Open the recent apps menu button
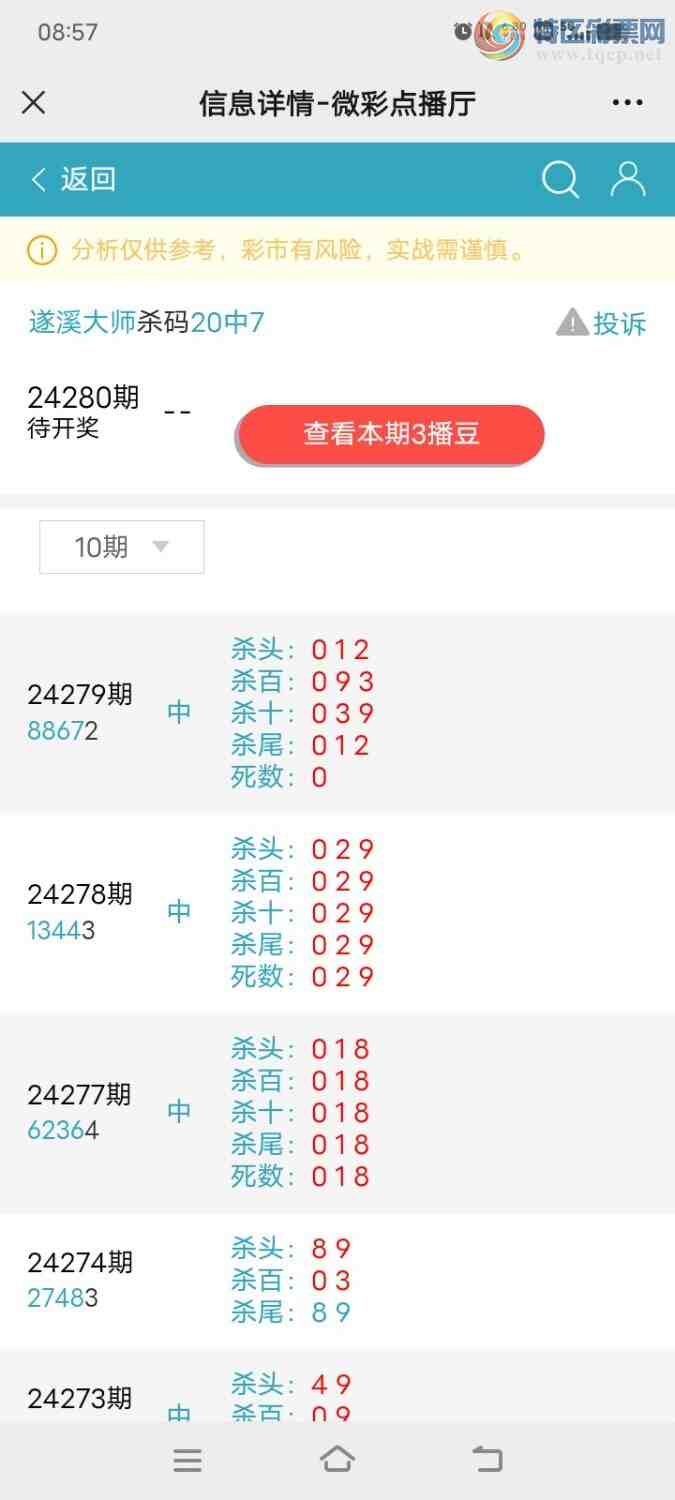This screenshot has height=1500, width=675. click(187, 1460)
